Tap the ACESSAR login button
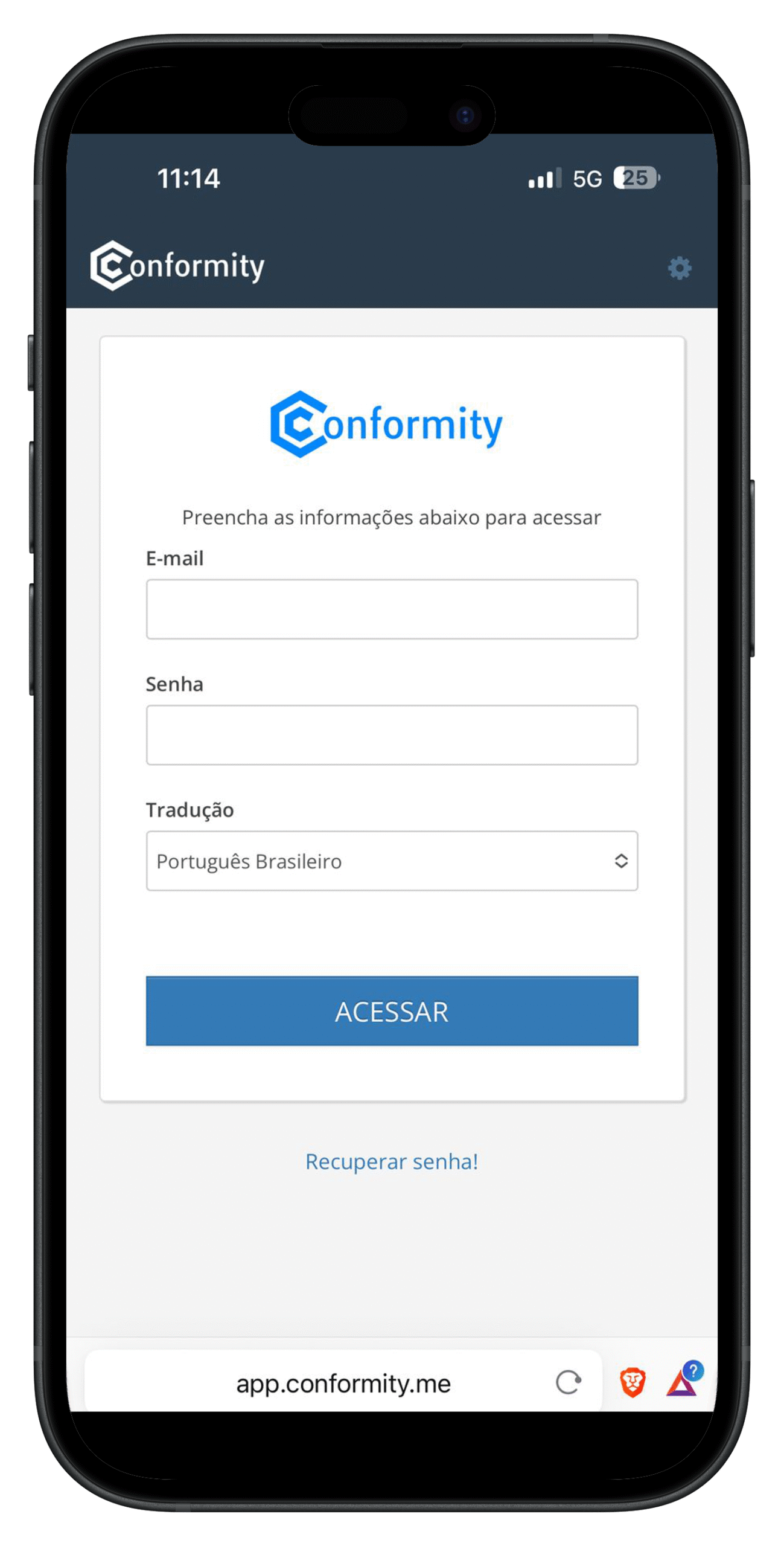784x1546 pixels. tap(391, 1010)
